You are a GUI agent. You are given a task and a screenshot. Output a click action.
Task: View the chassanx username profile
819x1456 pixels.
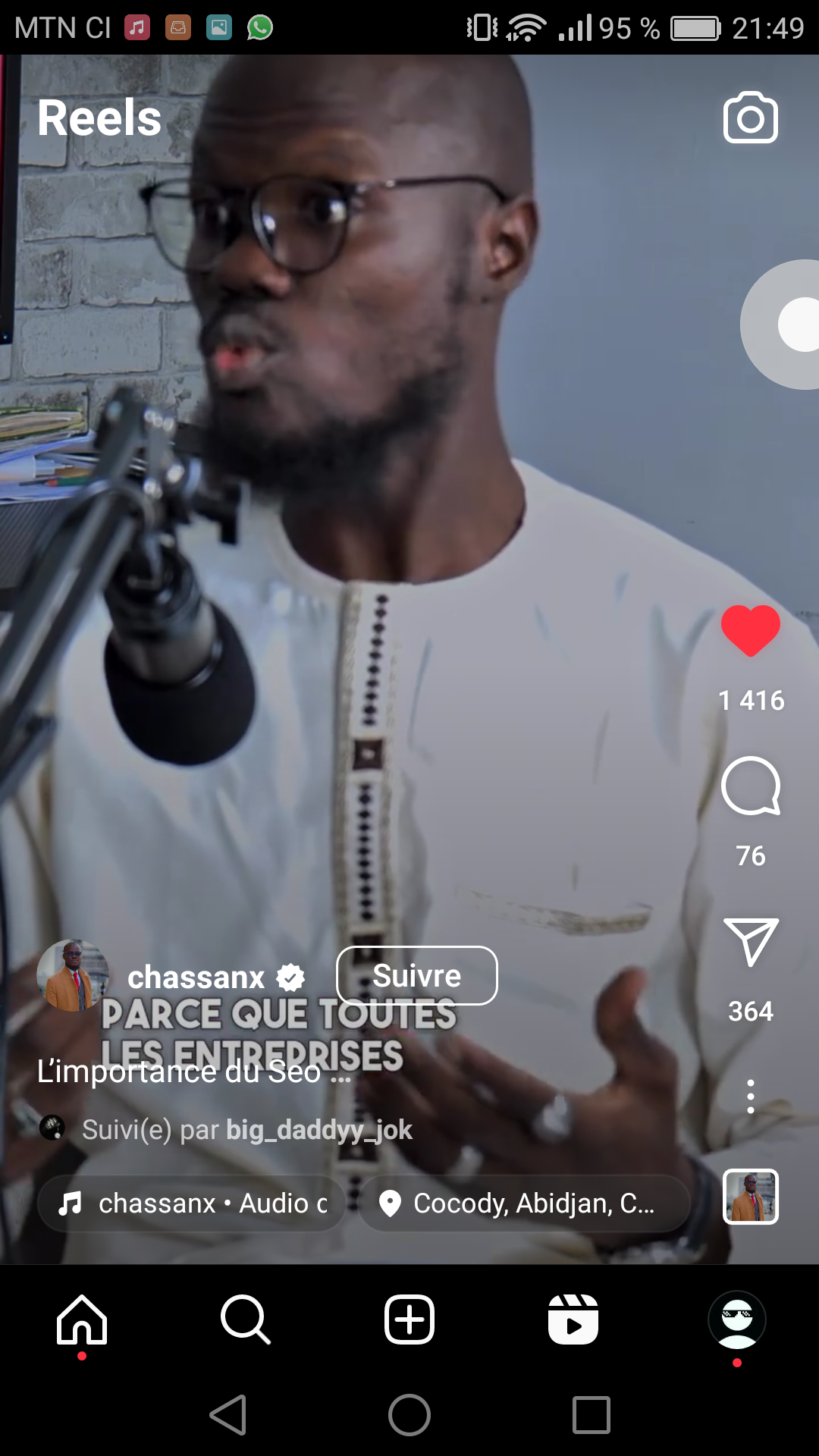(196, 977)
